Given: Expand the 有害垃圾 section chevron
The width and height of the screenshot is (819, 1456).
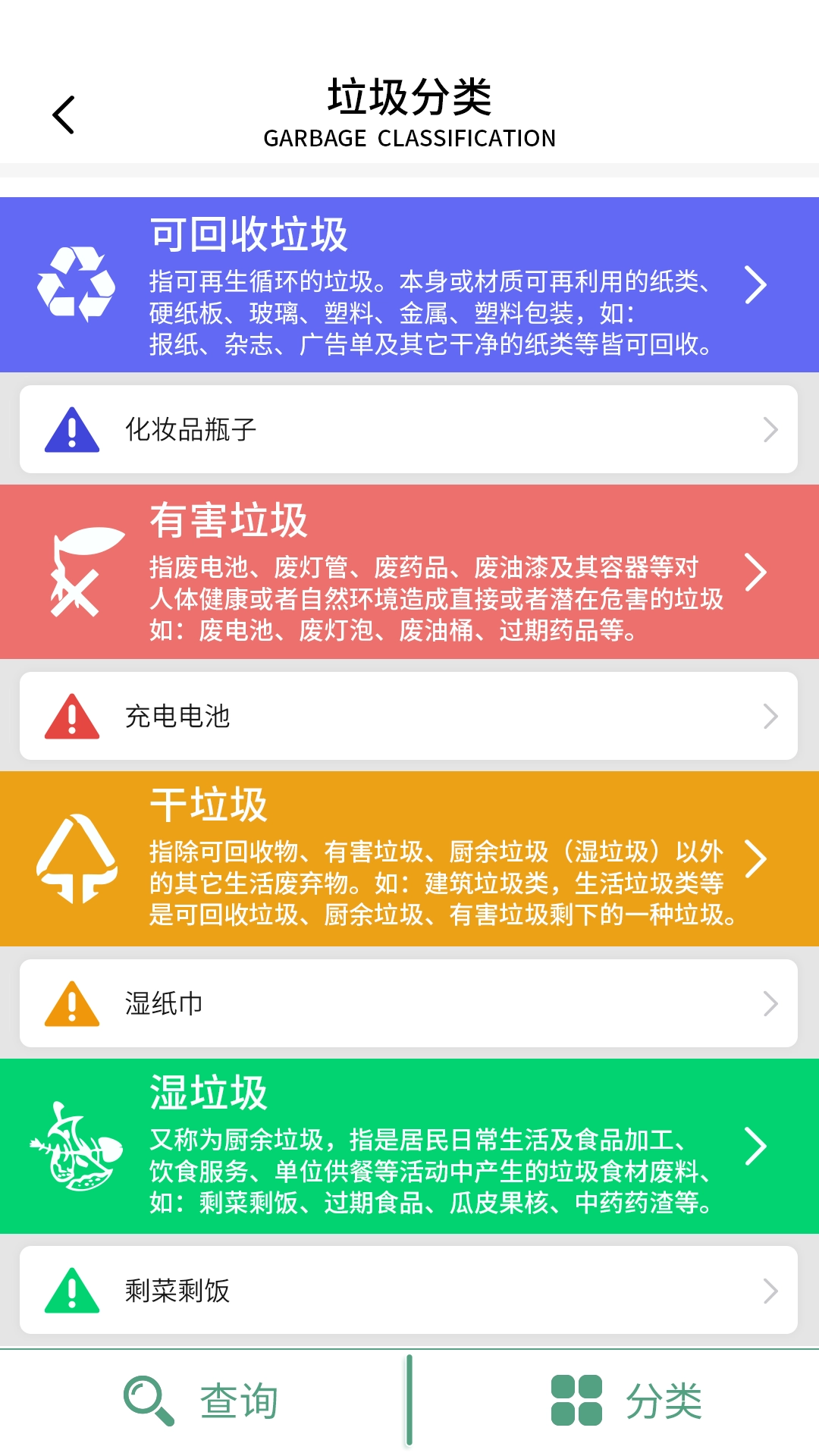Looking at the screenshot, I should coord(756,573).
